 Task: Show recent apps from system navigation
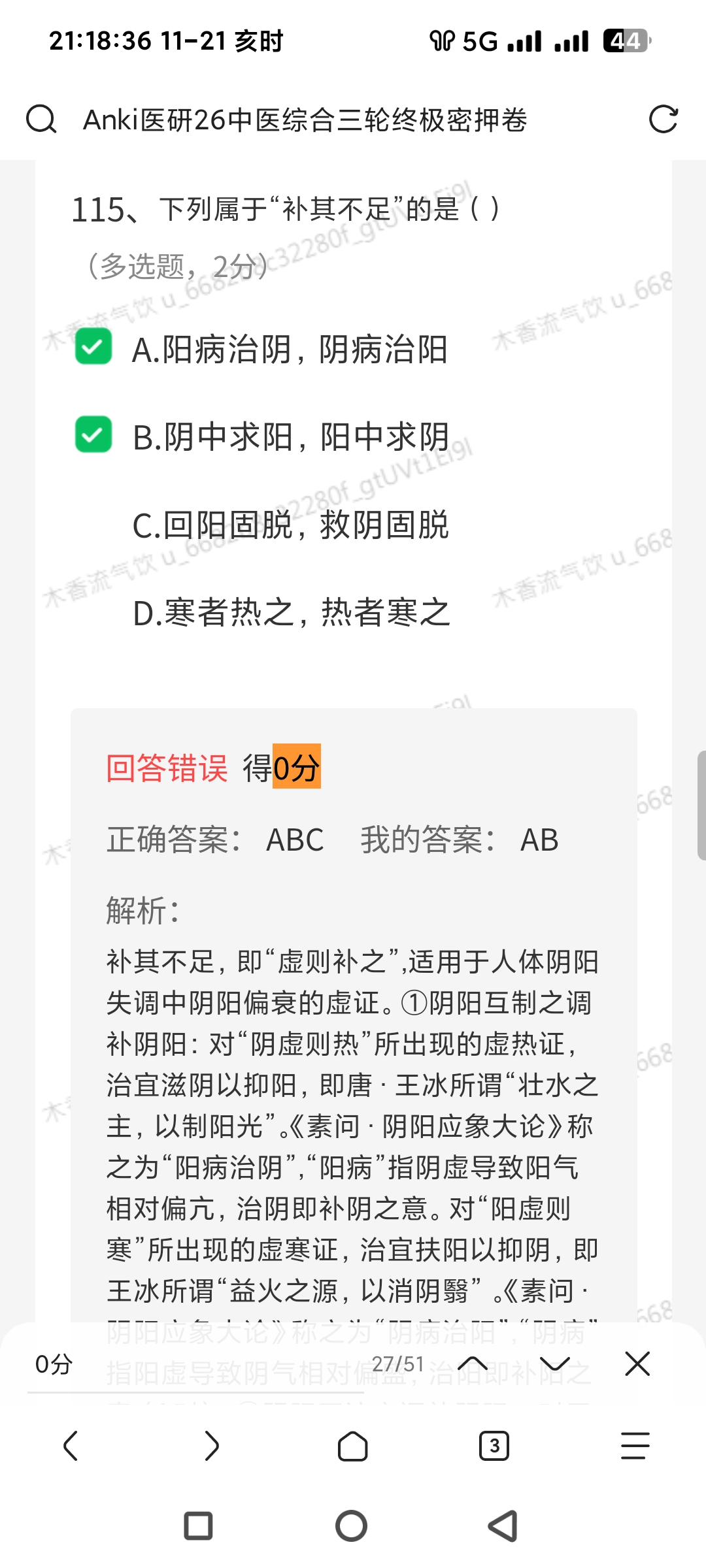click(198, 1526)
